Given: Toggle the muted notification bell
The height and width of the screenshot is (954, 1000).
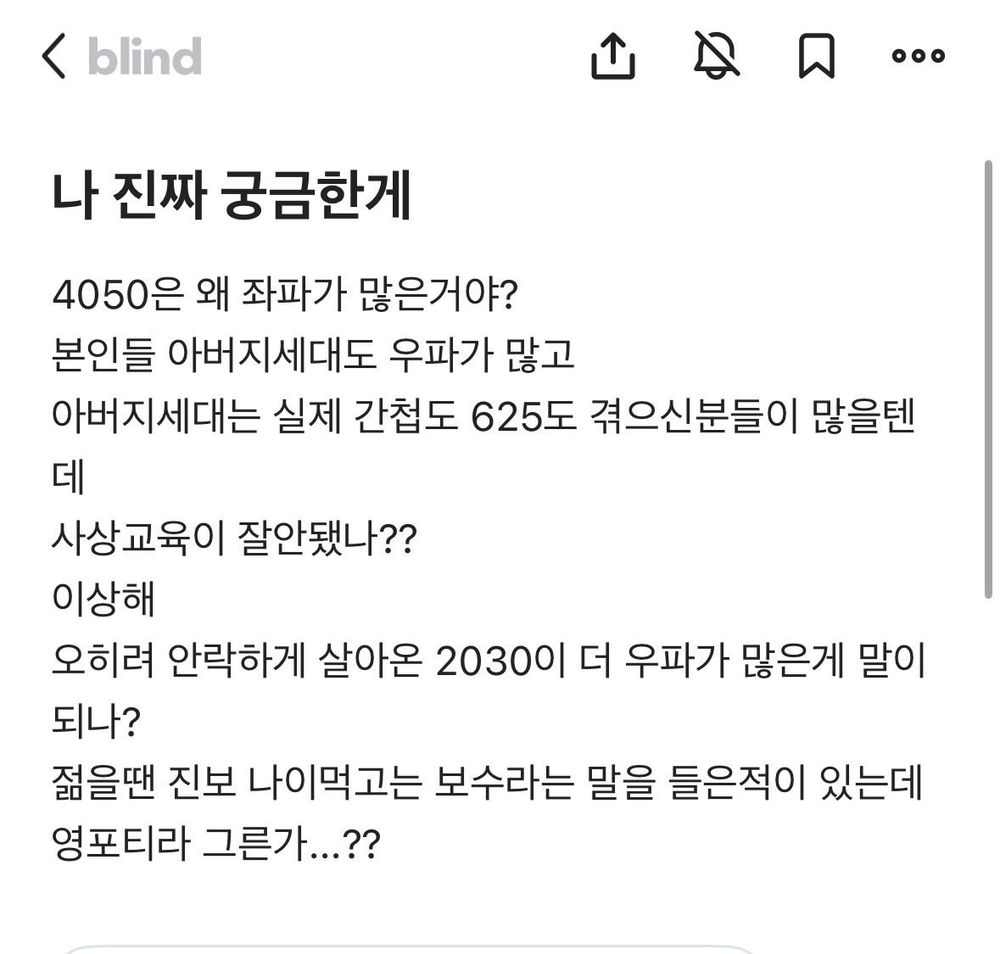Looking at the screenshot, I should tap(716, 56).
